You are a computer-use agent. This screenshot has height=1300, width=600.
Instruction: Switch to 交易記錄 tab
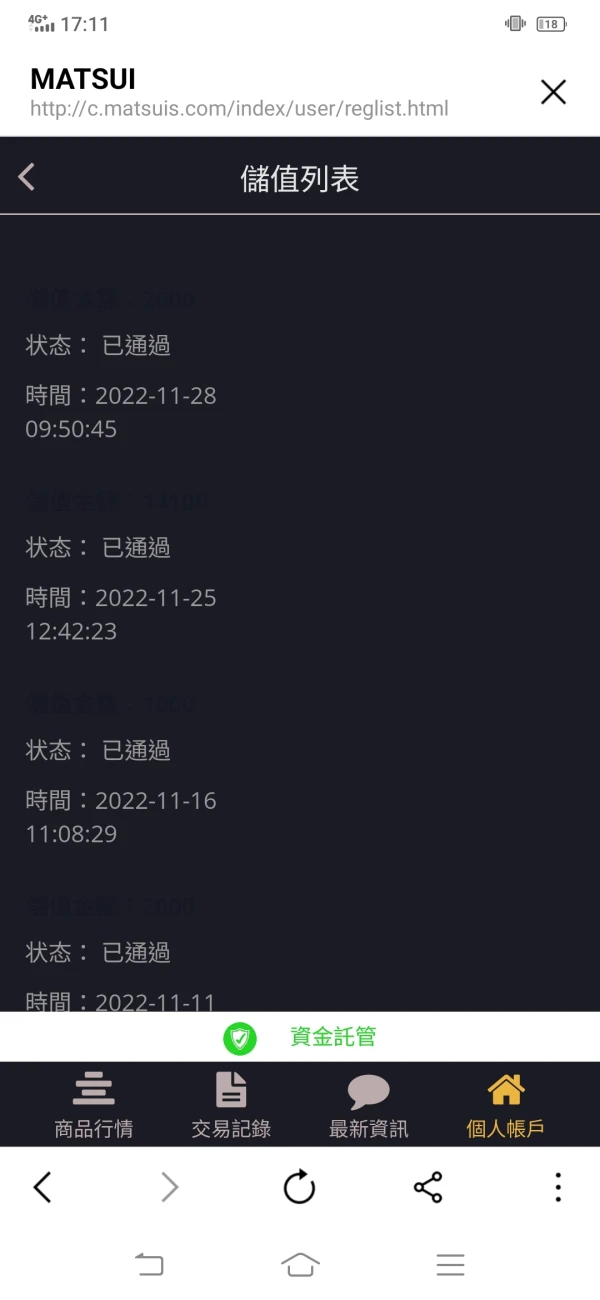click(231, 1106)
